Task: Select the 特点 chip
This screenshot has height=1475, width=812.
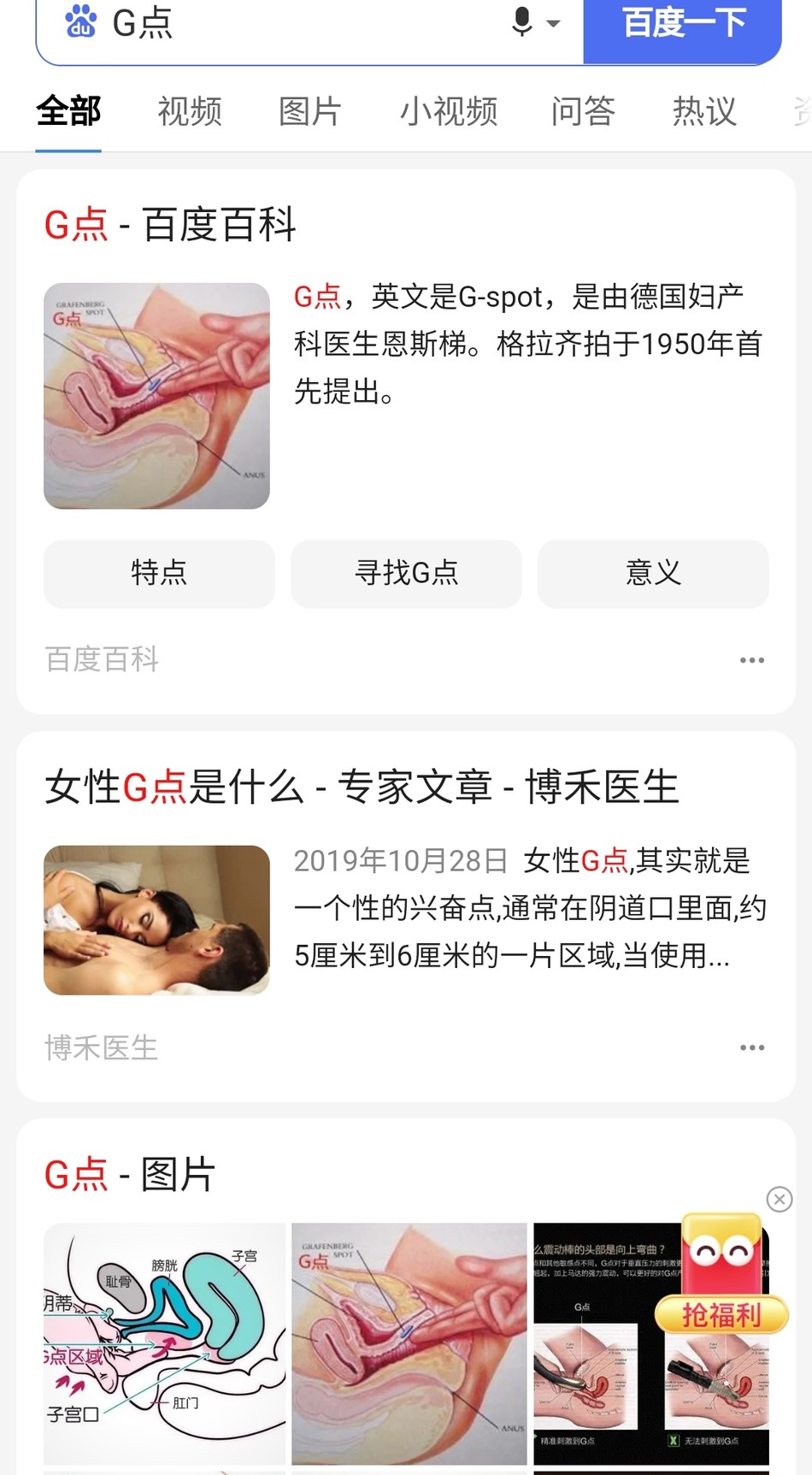Action: point(159,573)
